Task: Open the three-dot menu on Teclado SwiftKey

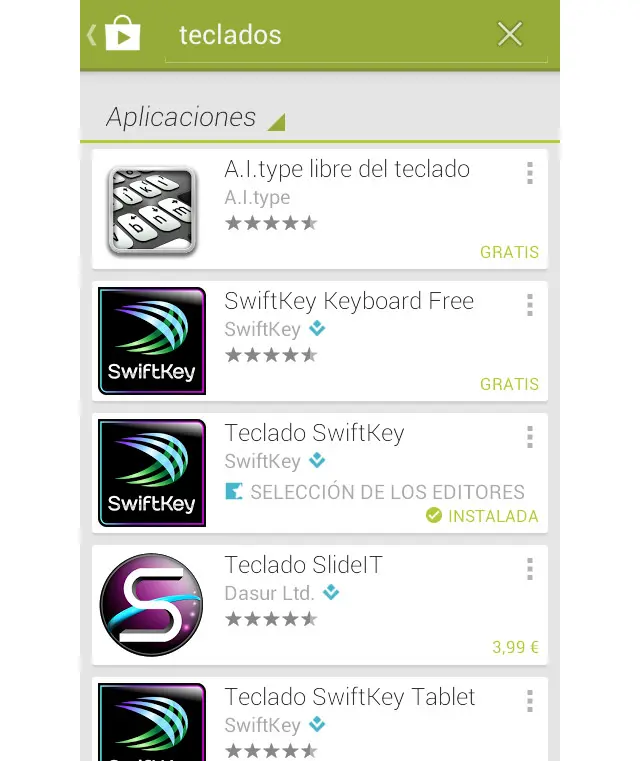Action: click(x=529, y=438)
